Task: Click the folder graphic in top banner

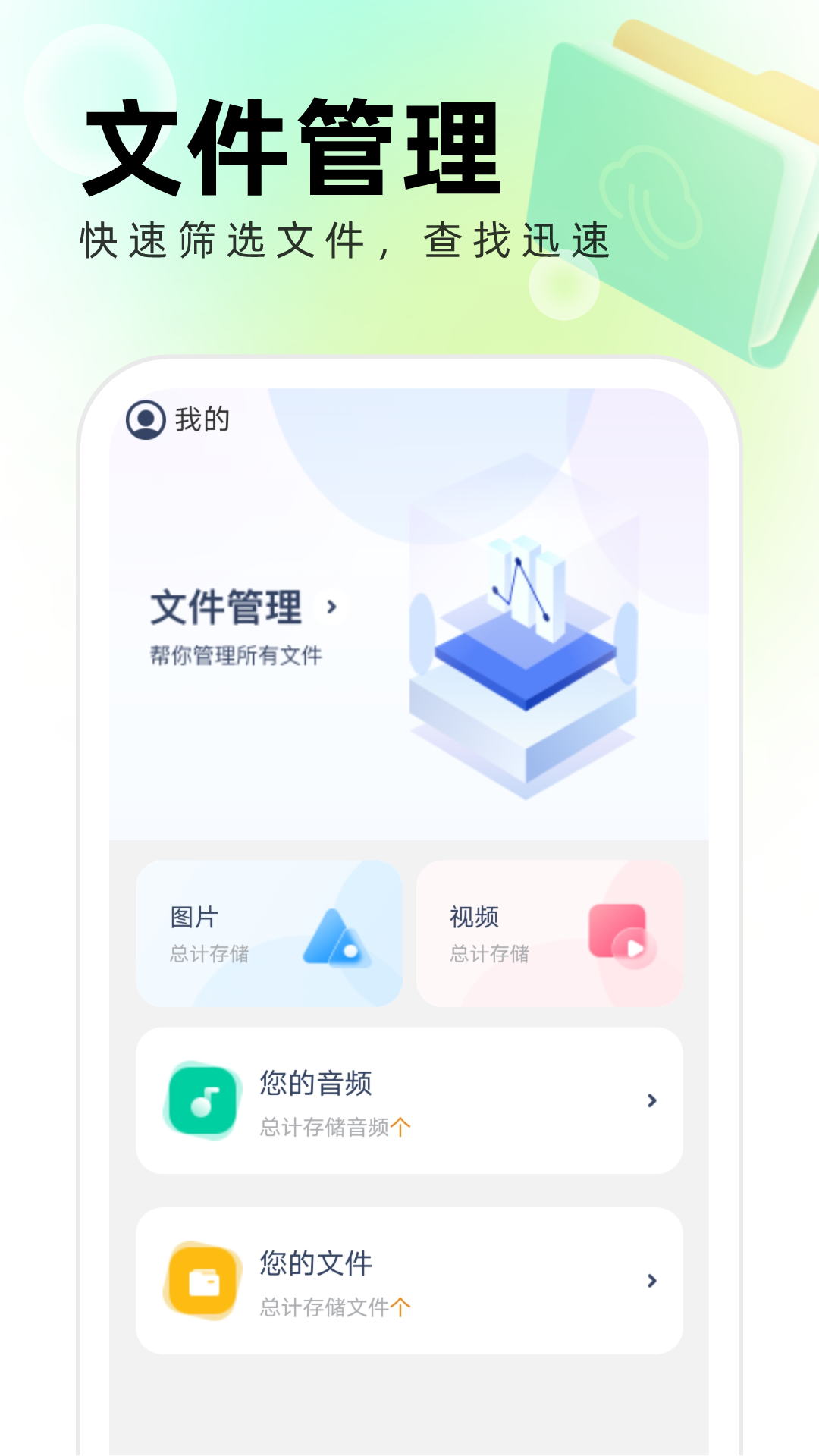Action: (667, 190)
